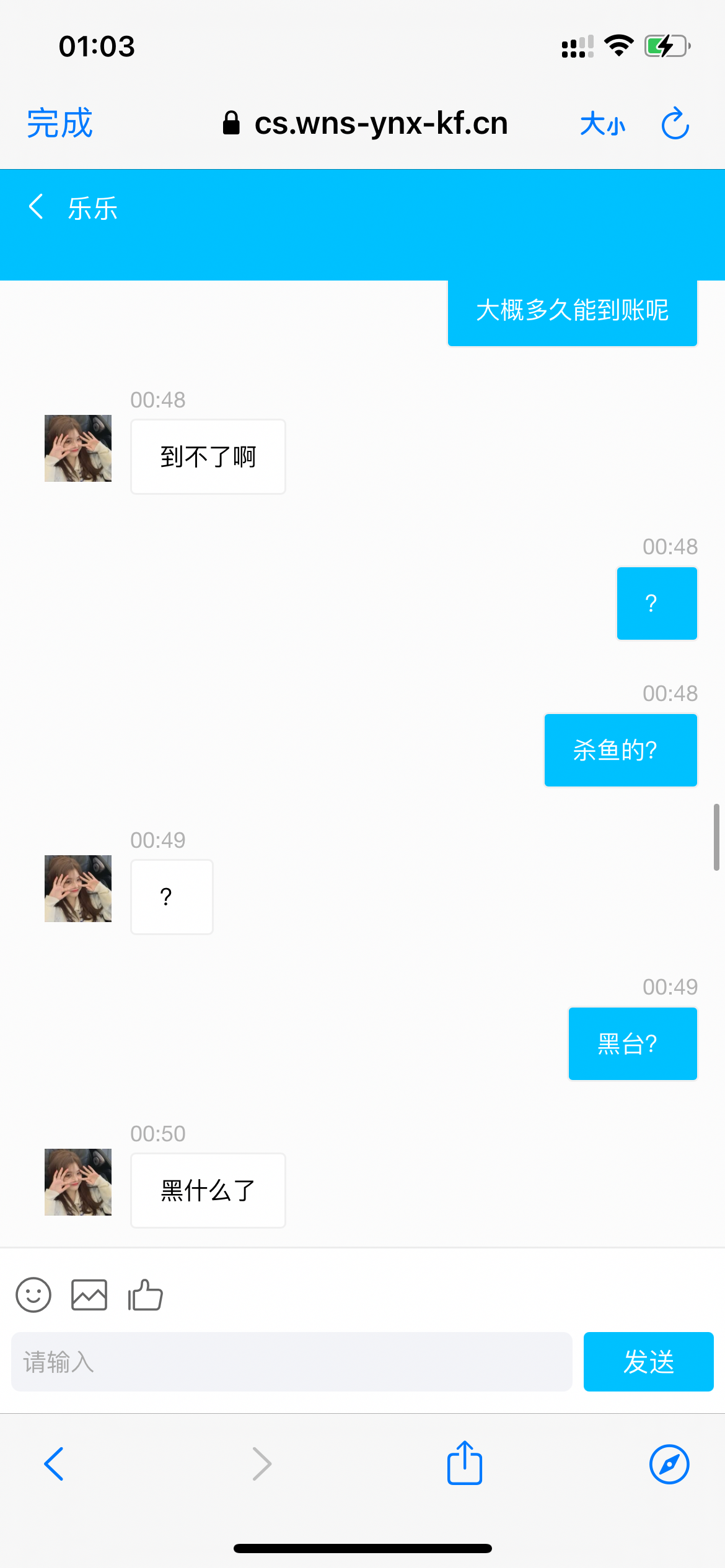Tap the forward navigation arrow
The width and height of the screenshot is (725, 1568).
(x=261, y=1464)
